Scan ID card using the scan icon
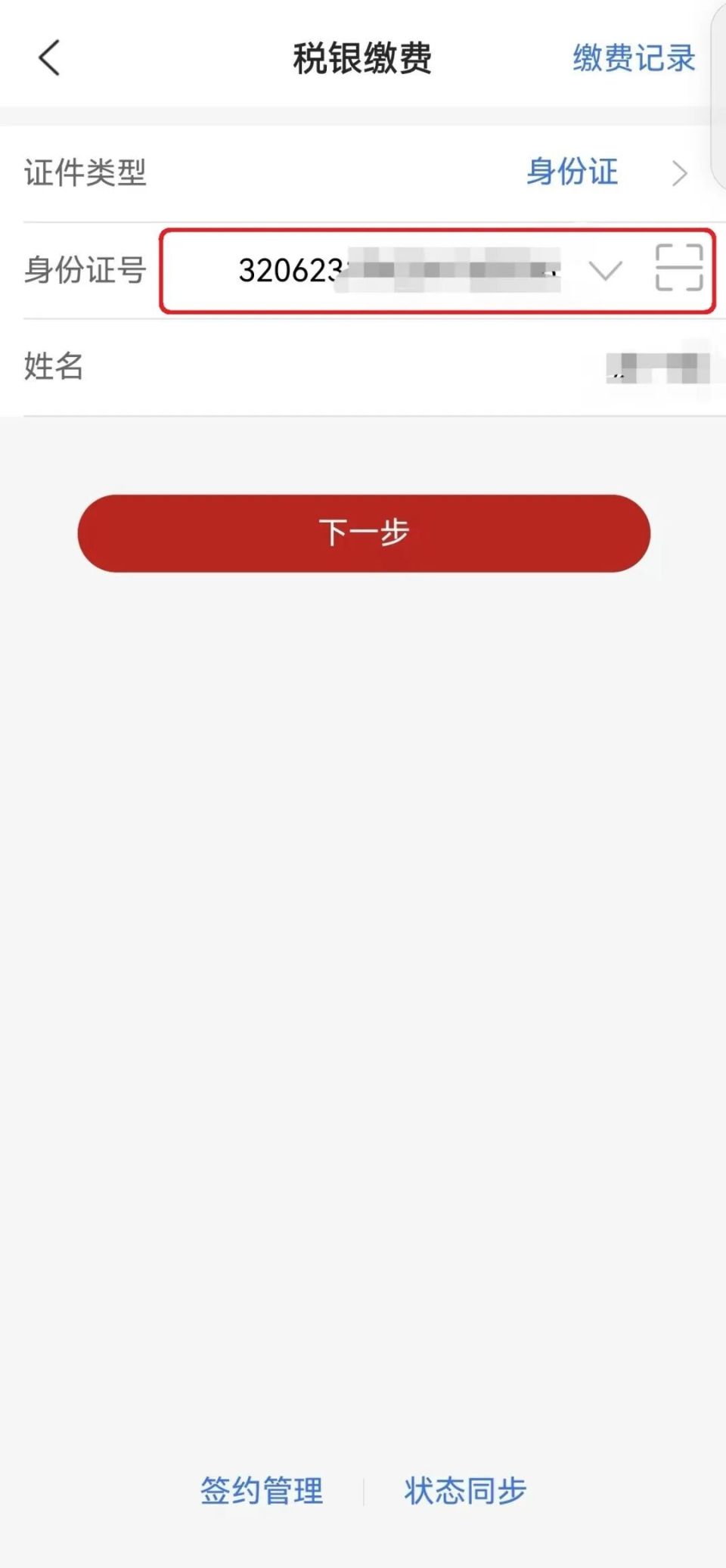Viewport: 726px width, 1568px height. [x=678, y=268]
